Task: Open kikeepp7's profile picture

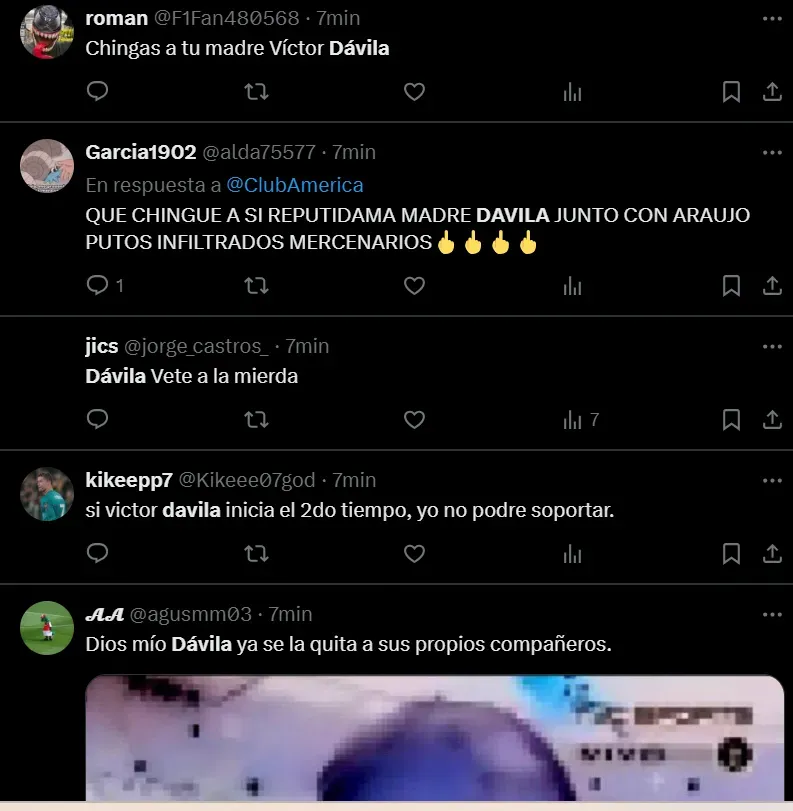Action: 47,494
